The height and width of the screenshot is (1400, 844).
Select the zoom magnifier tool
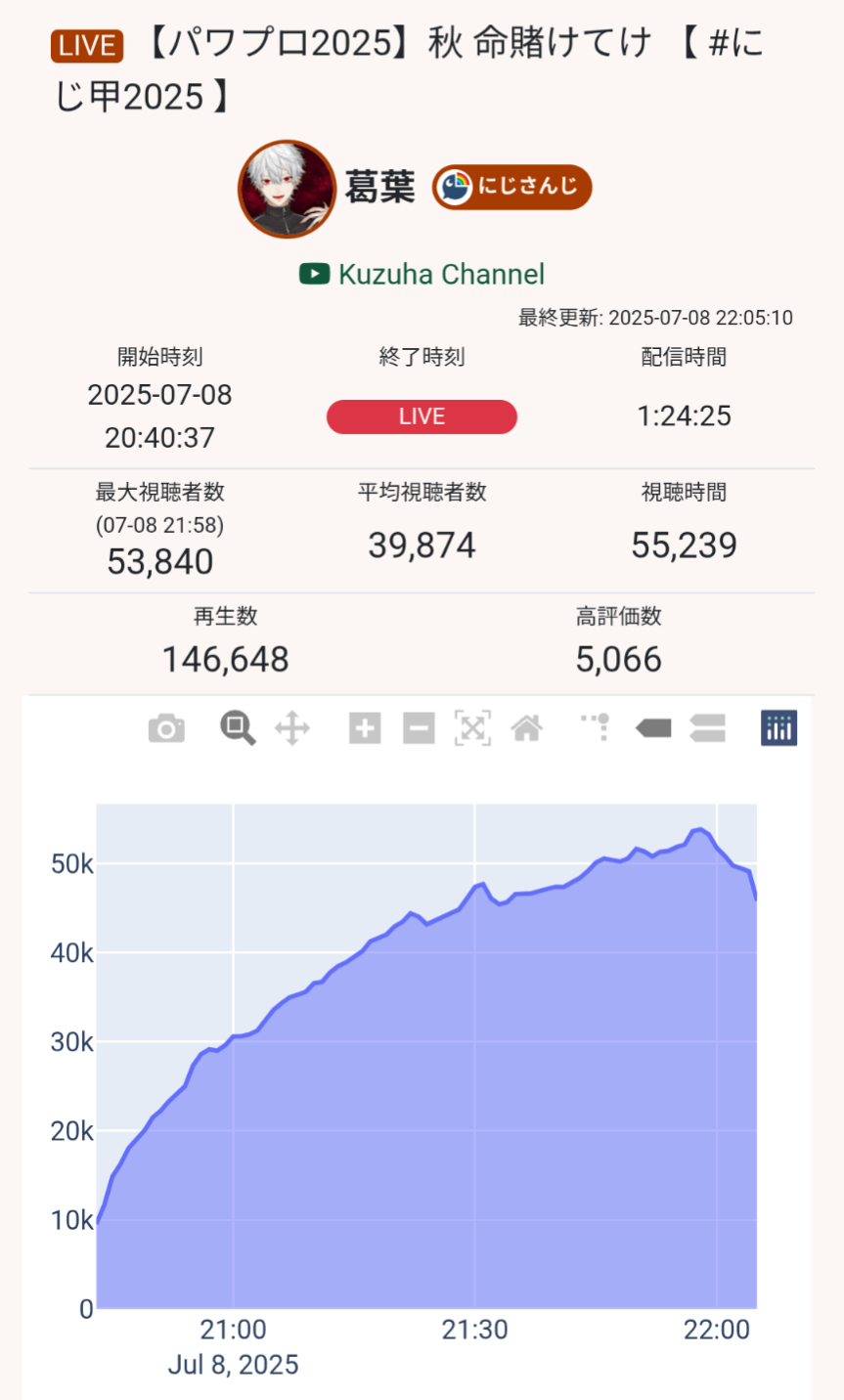tap(238, 728)
